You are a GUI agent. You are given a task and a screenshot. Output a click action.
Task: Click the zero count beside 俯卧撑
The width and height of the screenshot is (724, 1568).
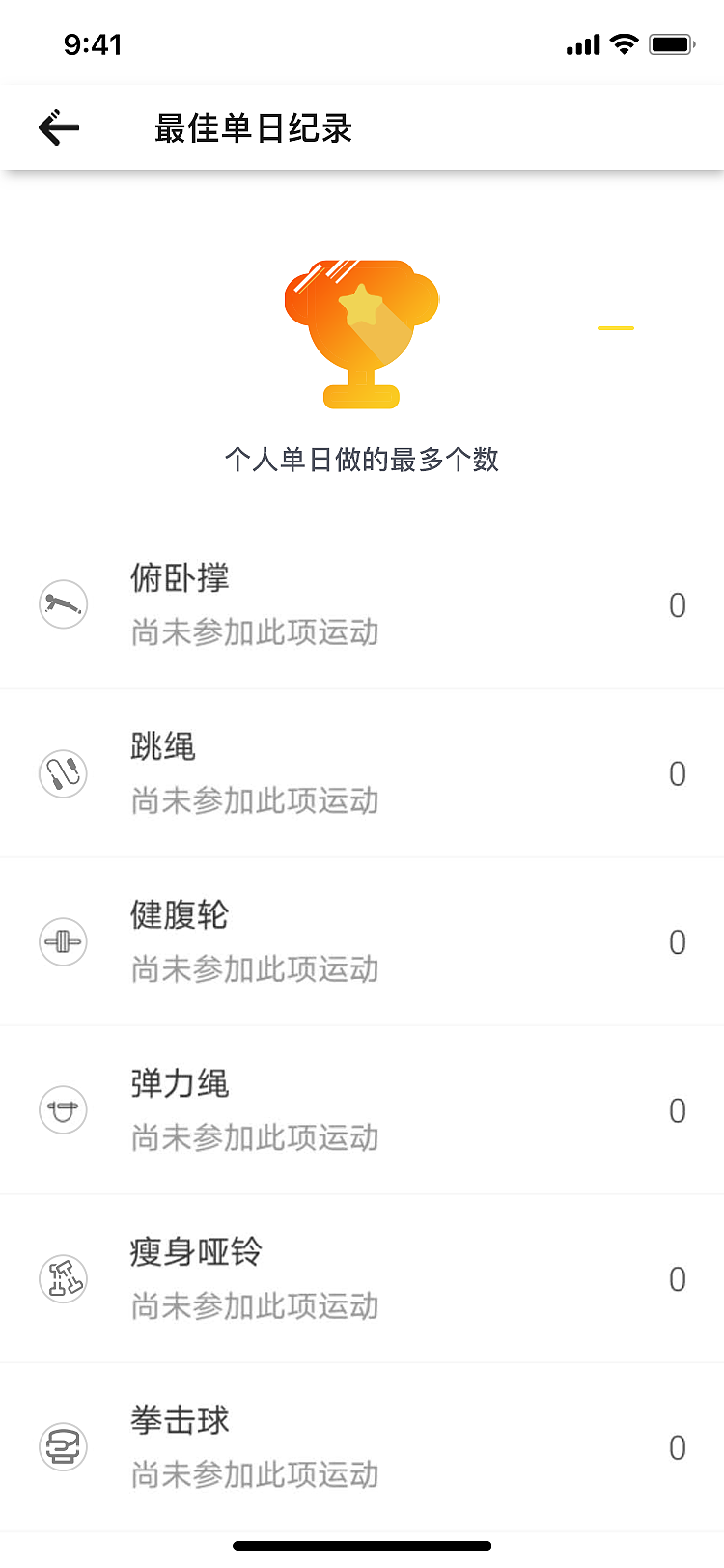click(678, 604)
